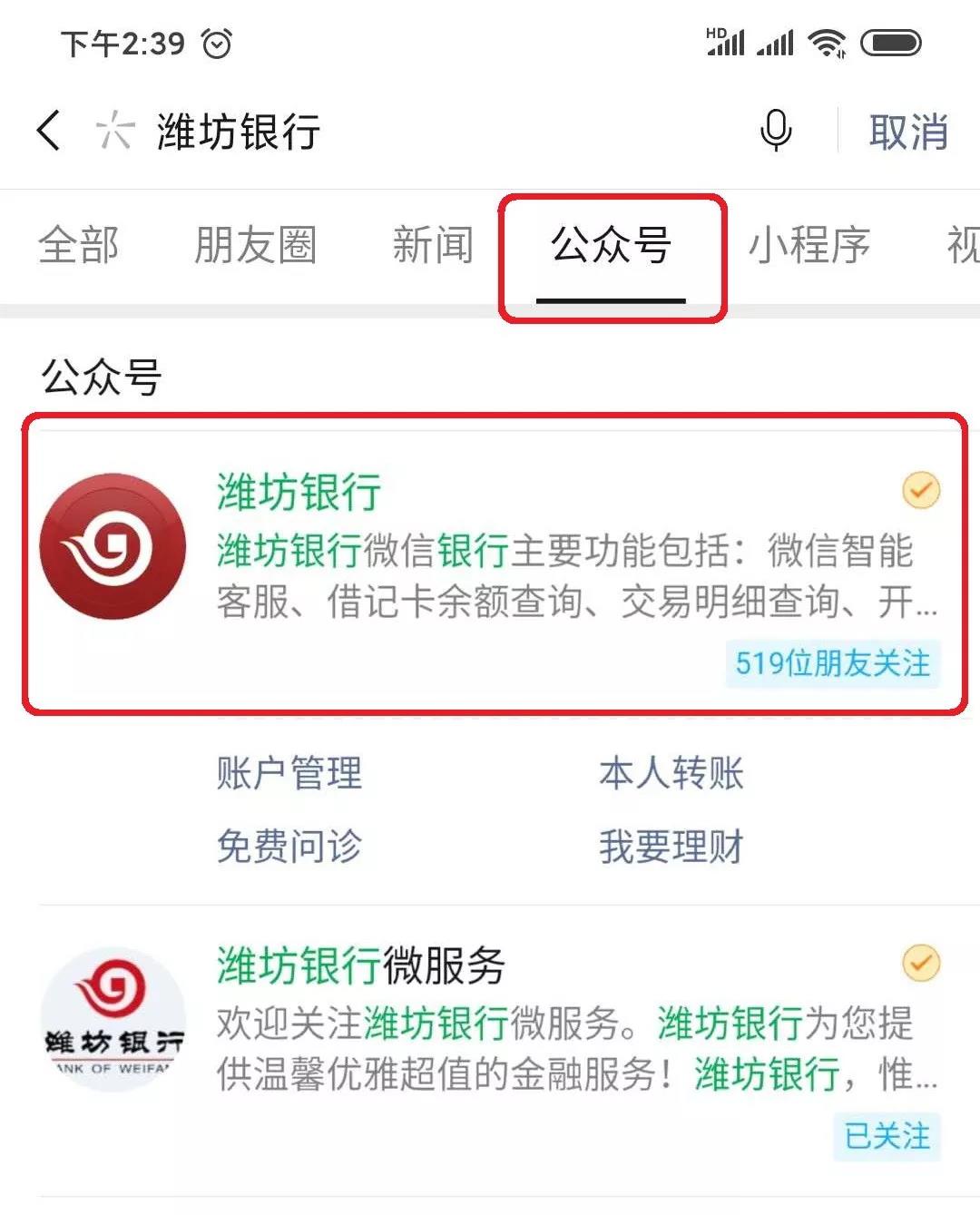Switch to the 小程序 tab
Viewport: 980px width, 1215px height.
[808, 245]
